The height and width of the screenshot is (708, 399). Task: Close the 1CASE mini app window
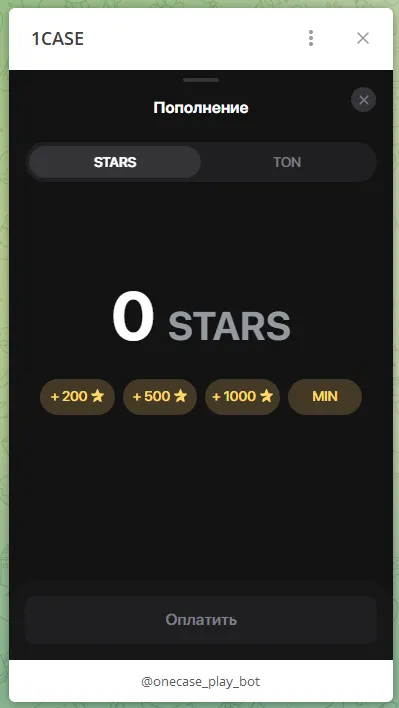click(363, 38)
